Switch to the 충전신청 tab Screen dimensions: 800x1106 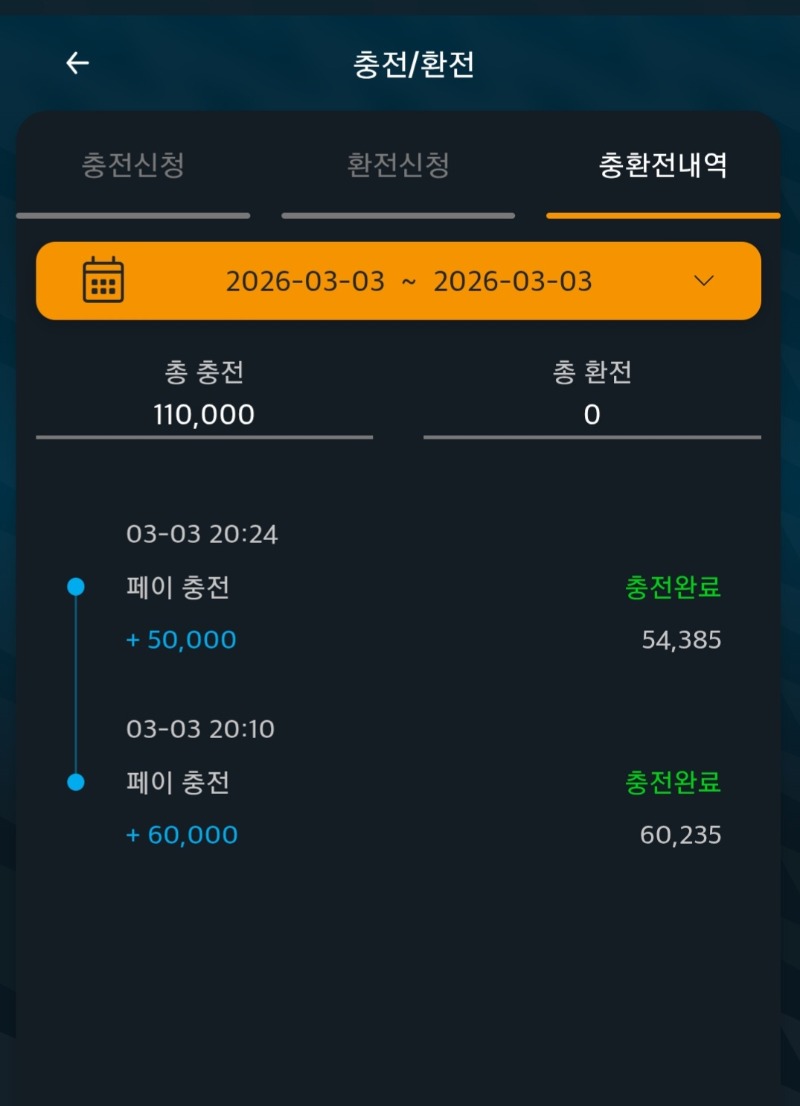(x=133, y=166)
